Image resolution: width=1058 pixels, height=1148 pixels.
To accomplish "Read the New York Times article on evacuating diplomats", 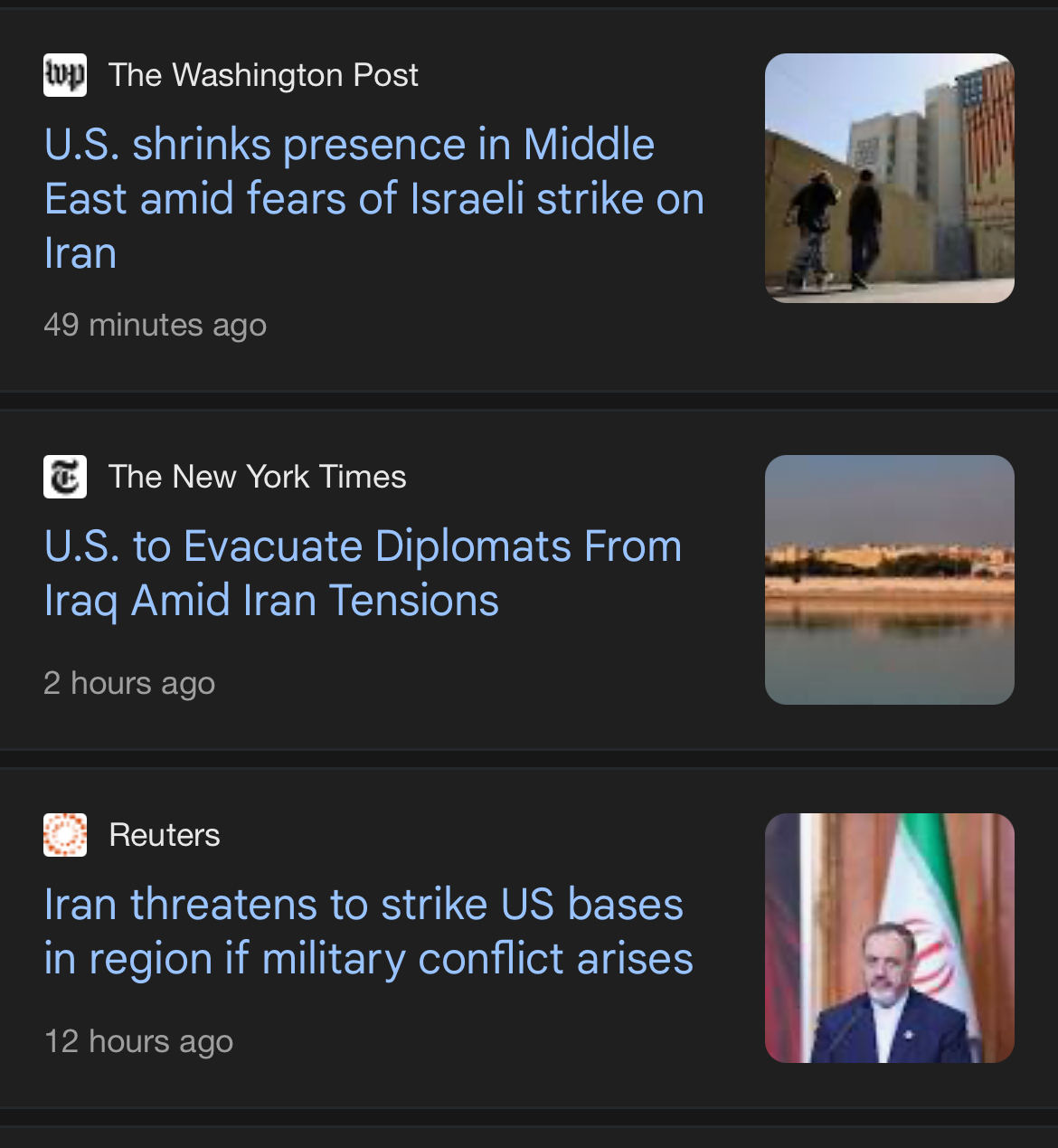I will [x=362, y=574].
